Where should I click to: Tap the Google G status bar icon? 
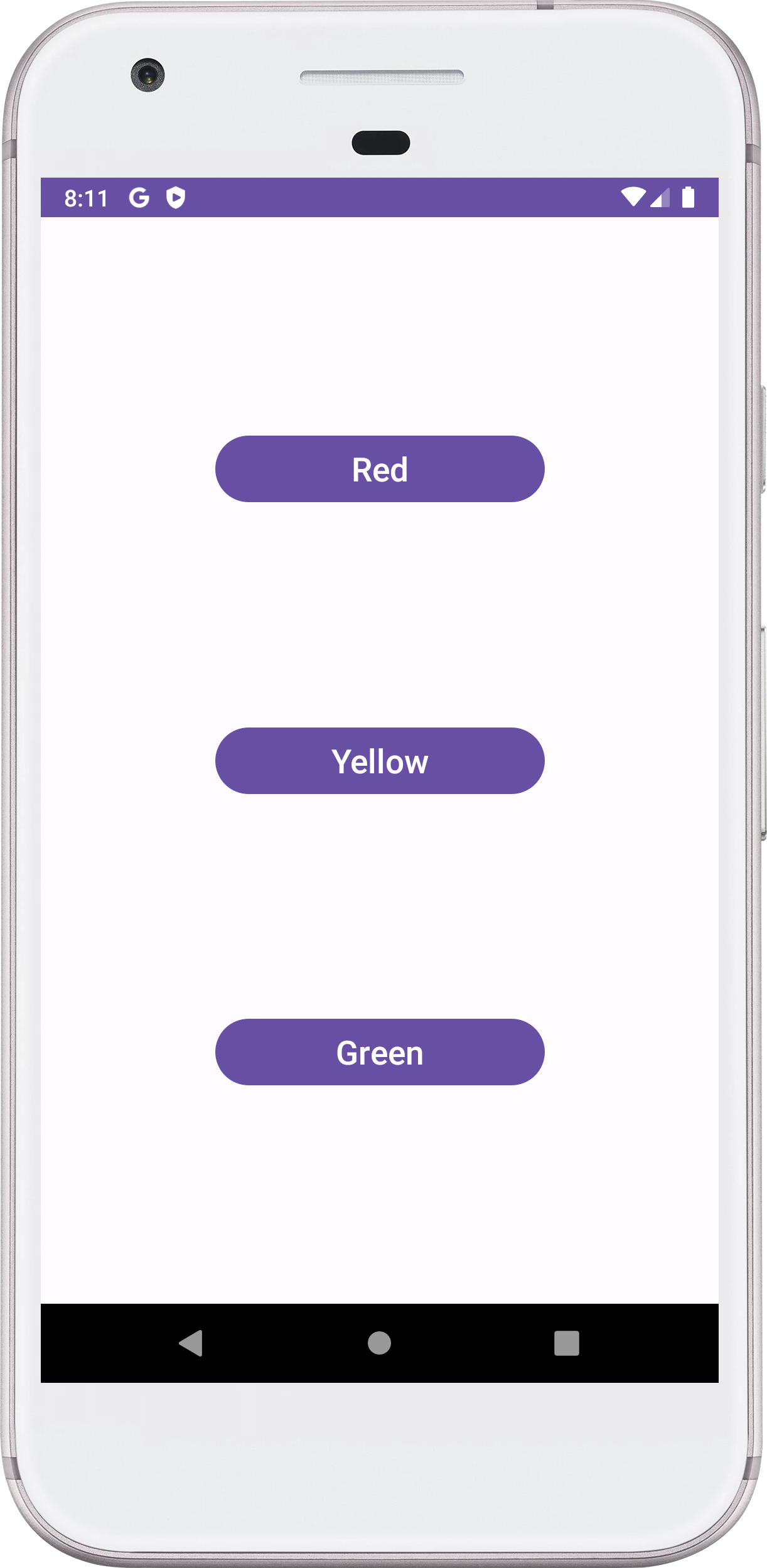(x=140, y=198)
